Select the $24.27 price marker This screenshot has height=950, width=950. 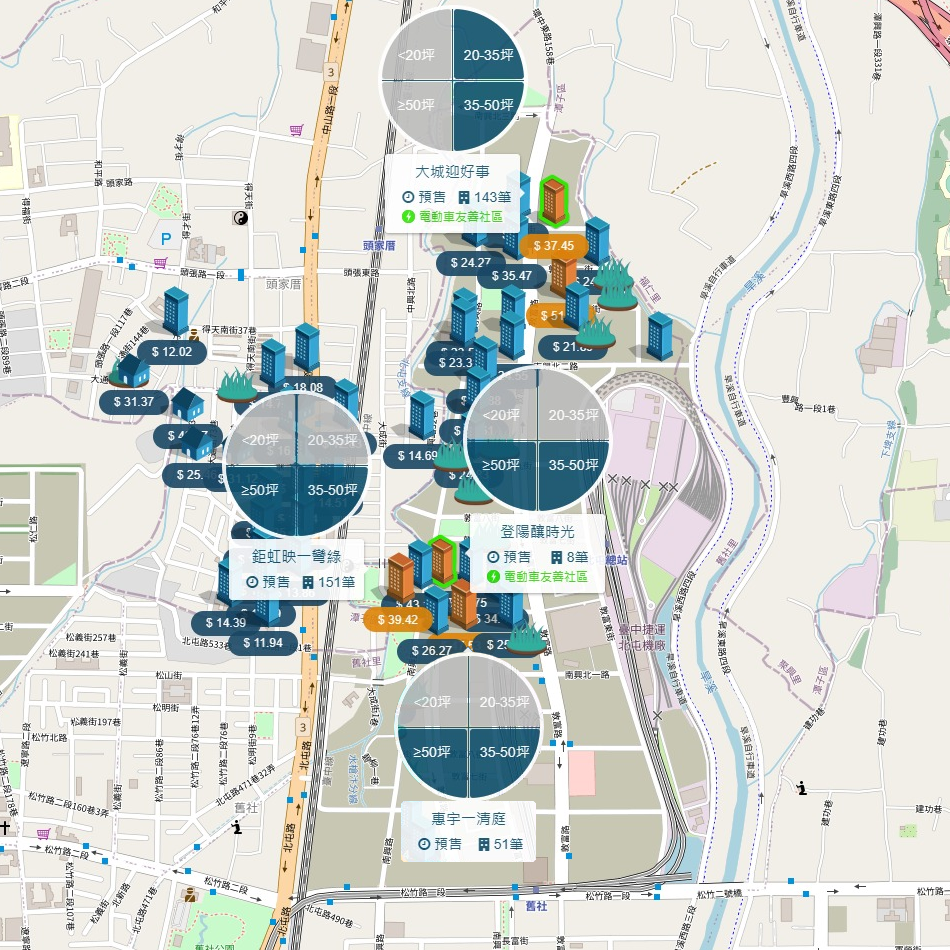coord(470,263)
